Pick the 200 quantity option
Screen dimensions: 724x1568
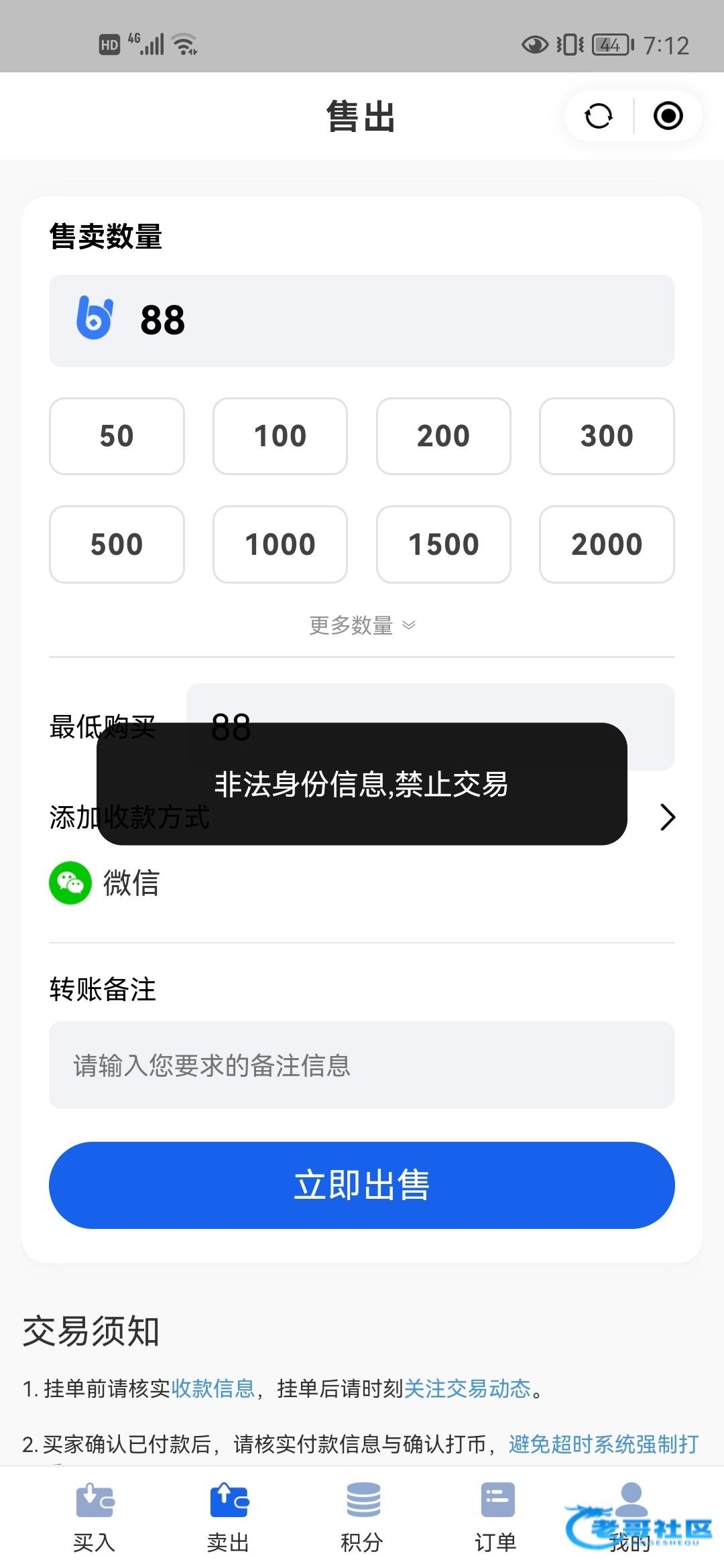(x=443, y=436)
